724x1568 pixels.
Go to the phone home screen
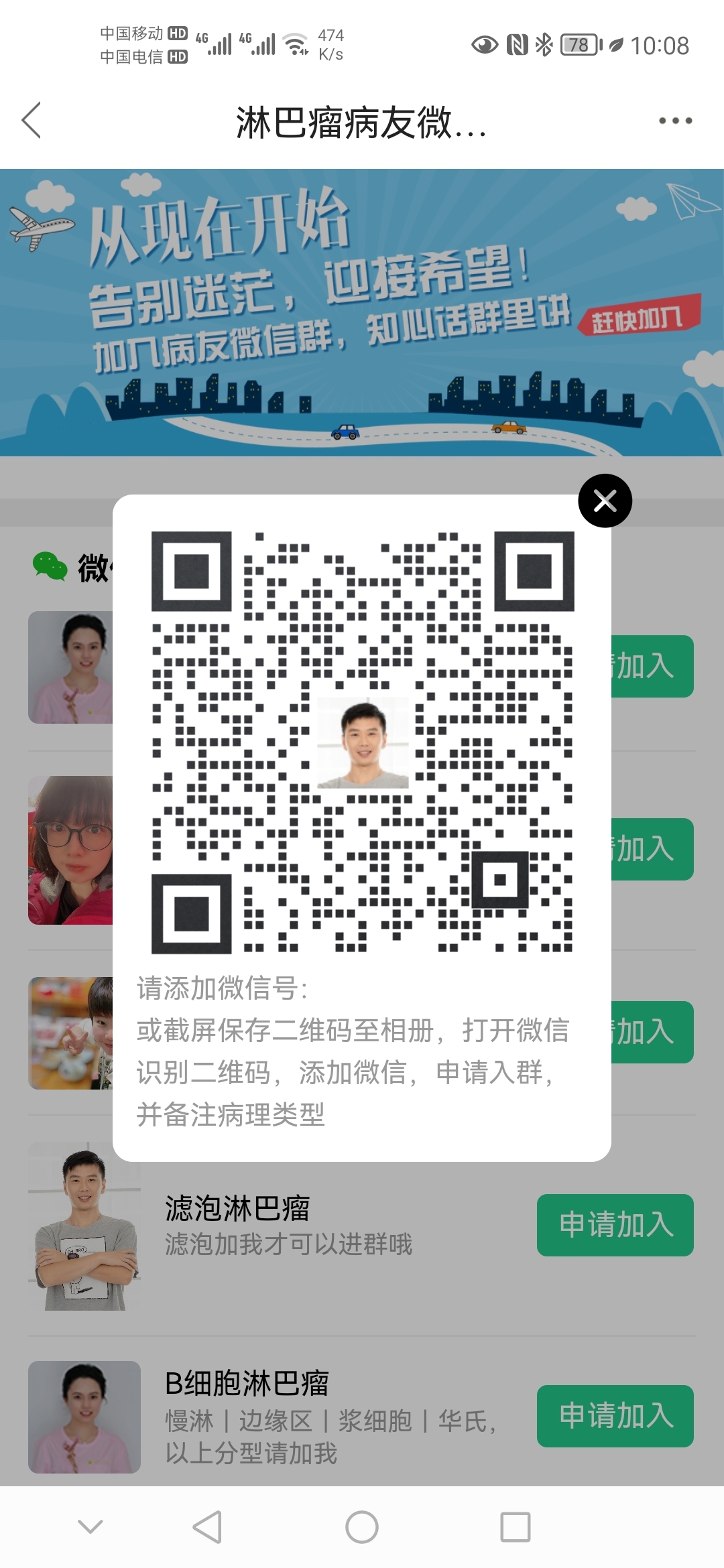(362, 1527)
